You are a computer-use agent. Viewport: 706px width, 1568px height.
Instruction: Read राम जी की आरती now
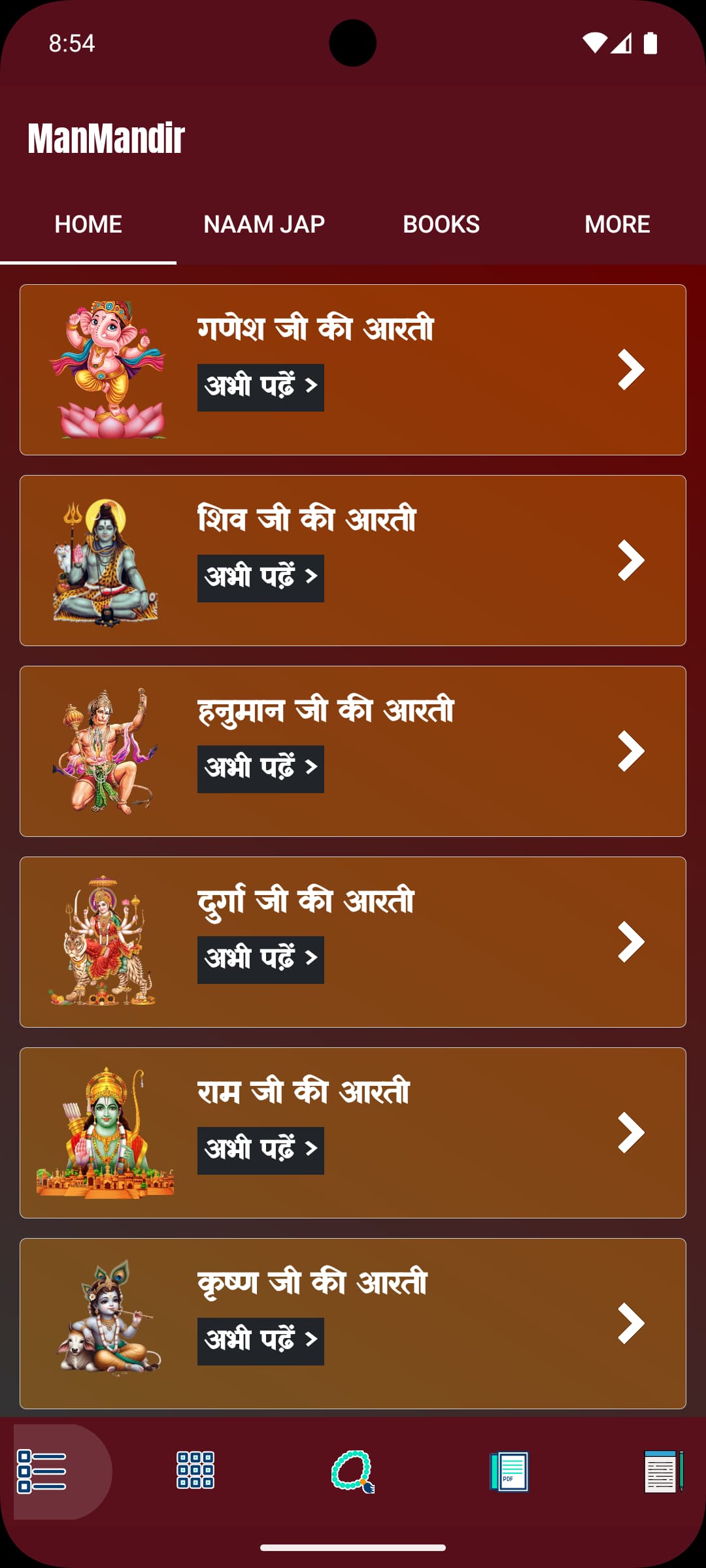[261, 1151]
